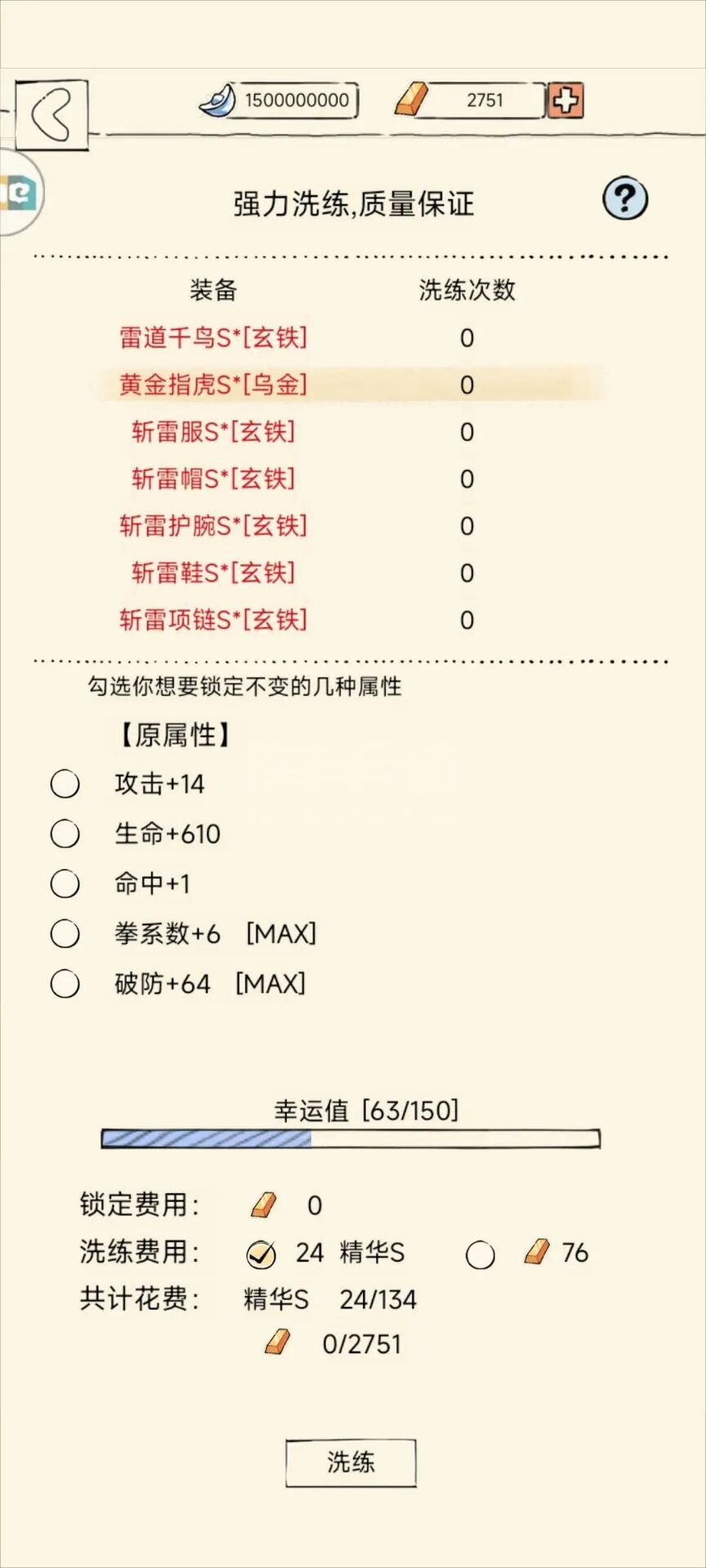Open the question mark help icon
Screen dimensions: 706x1568
tap(625, 198)
